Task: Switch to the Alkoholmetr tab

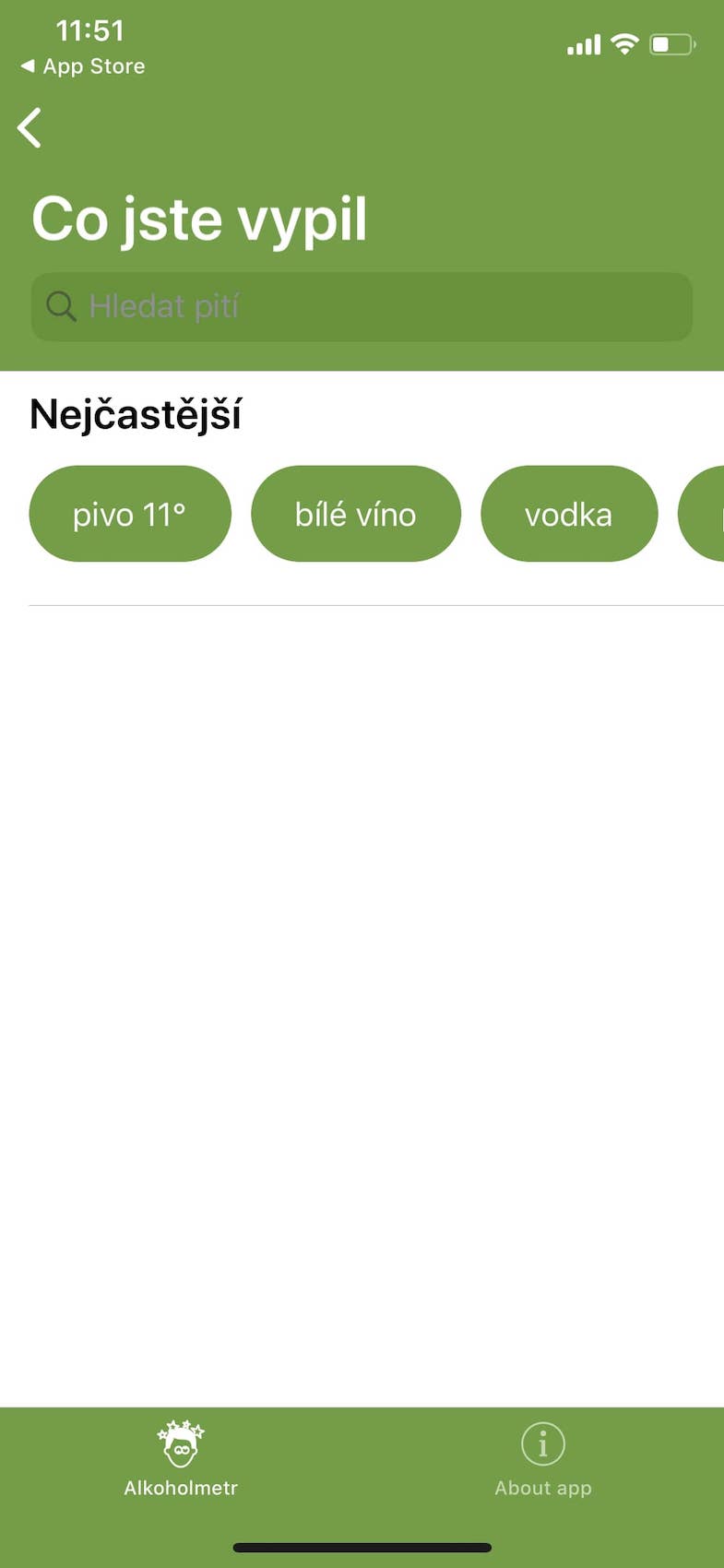Action: pyautogui.click(x=181, y=1458)
